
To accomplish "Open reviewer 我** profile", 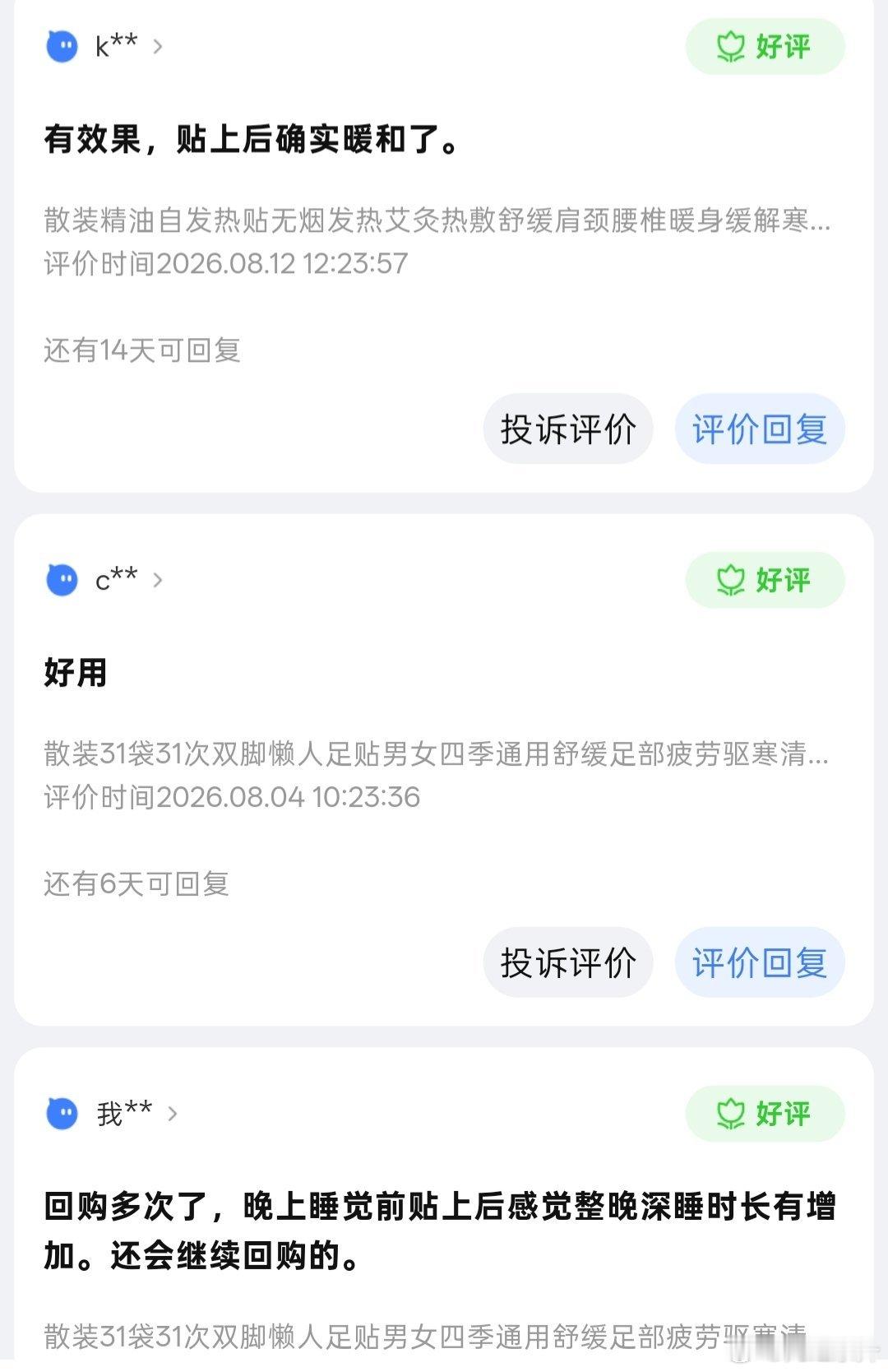I will 112,1114.
